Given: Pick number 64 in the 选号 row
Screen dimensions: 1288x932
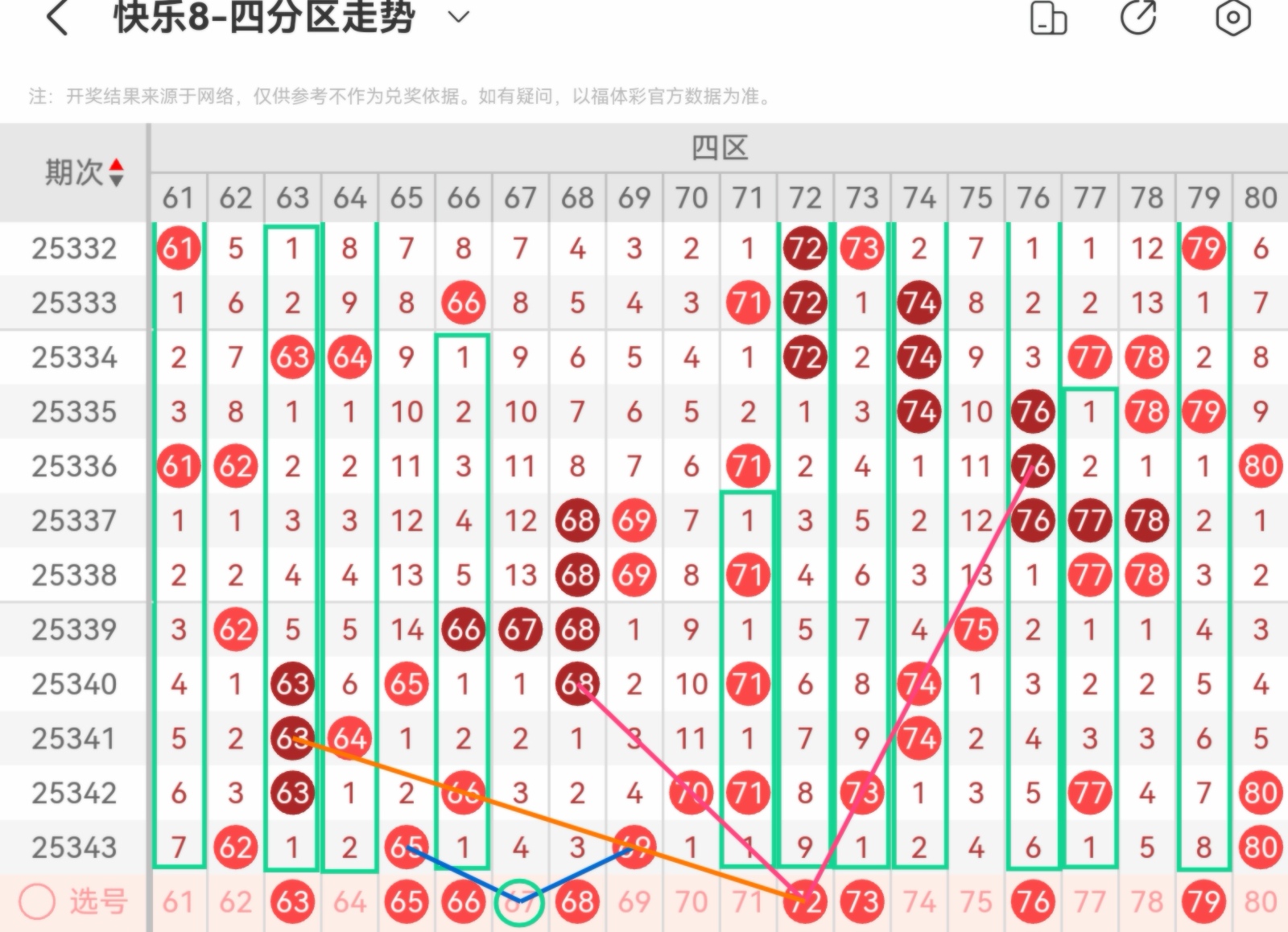Looking at the screenshot, I should (x=349, y=902).
